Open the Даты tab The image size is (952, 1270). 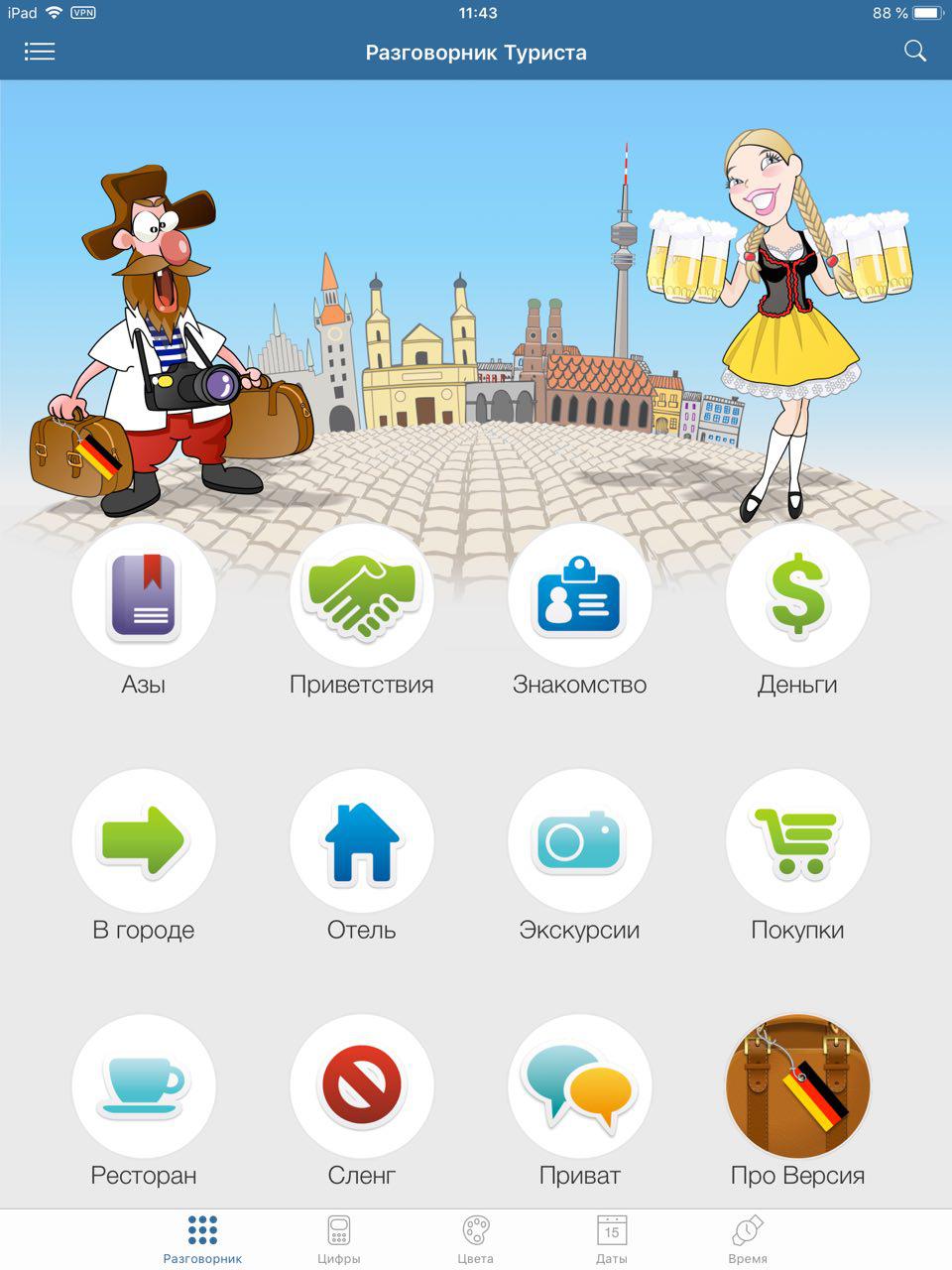coord(612,1238)
